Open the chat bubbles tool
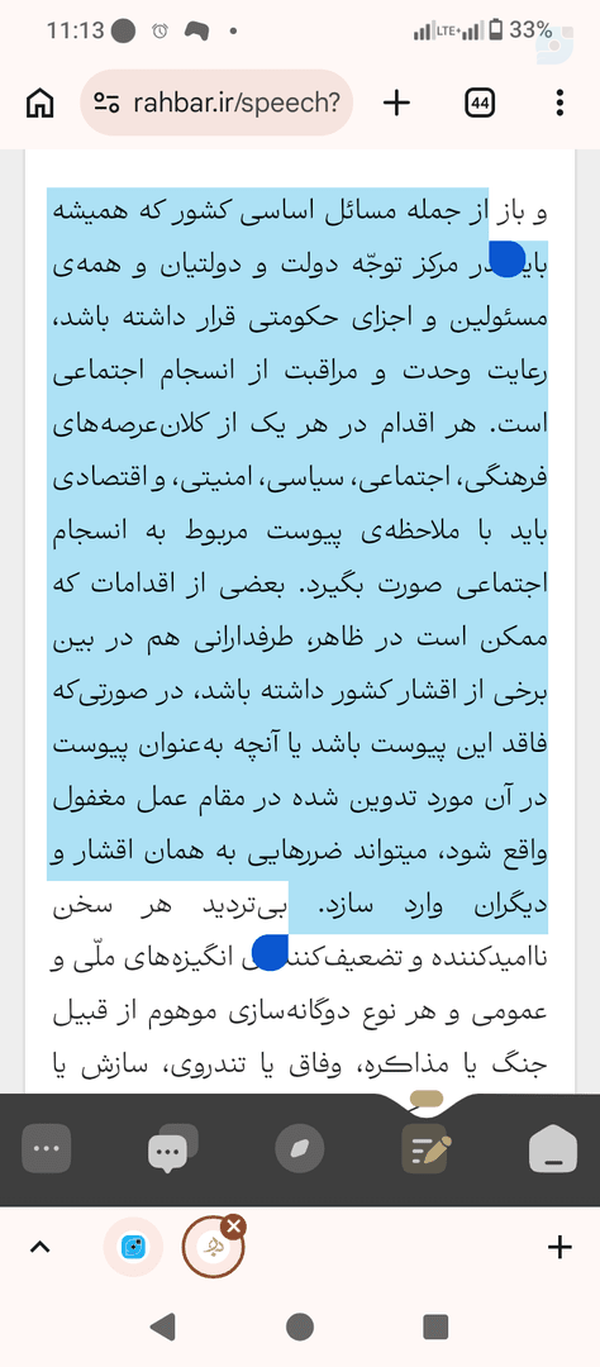The image size is (600, 1367). [173, 1149]
